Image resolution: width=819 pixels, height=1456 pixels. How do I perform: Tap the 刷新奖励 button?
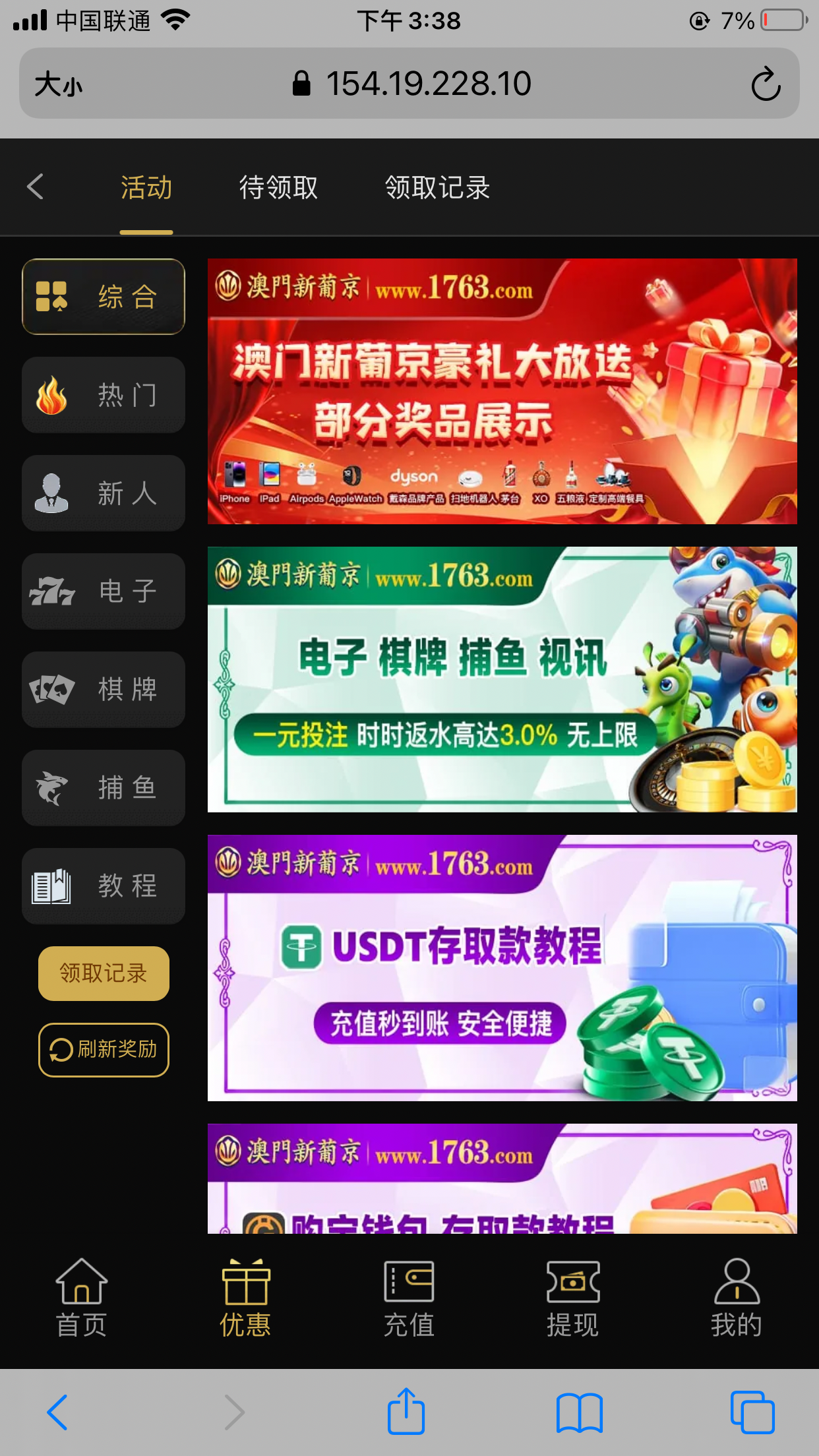click(104, 1050)
